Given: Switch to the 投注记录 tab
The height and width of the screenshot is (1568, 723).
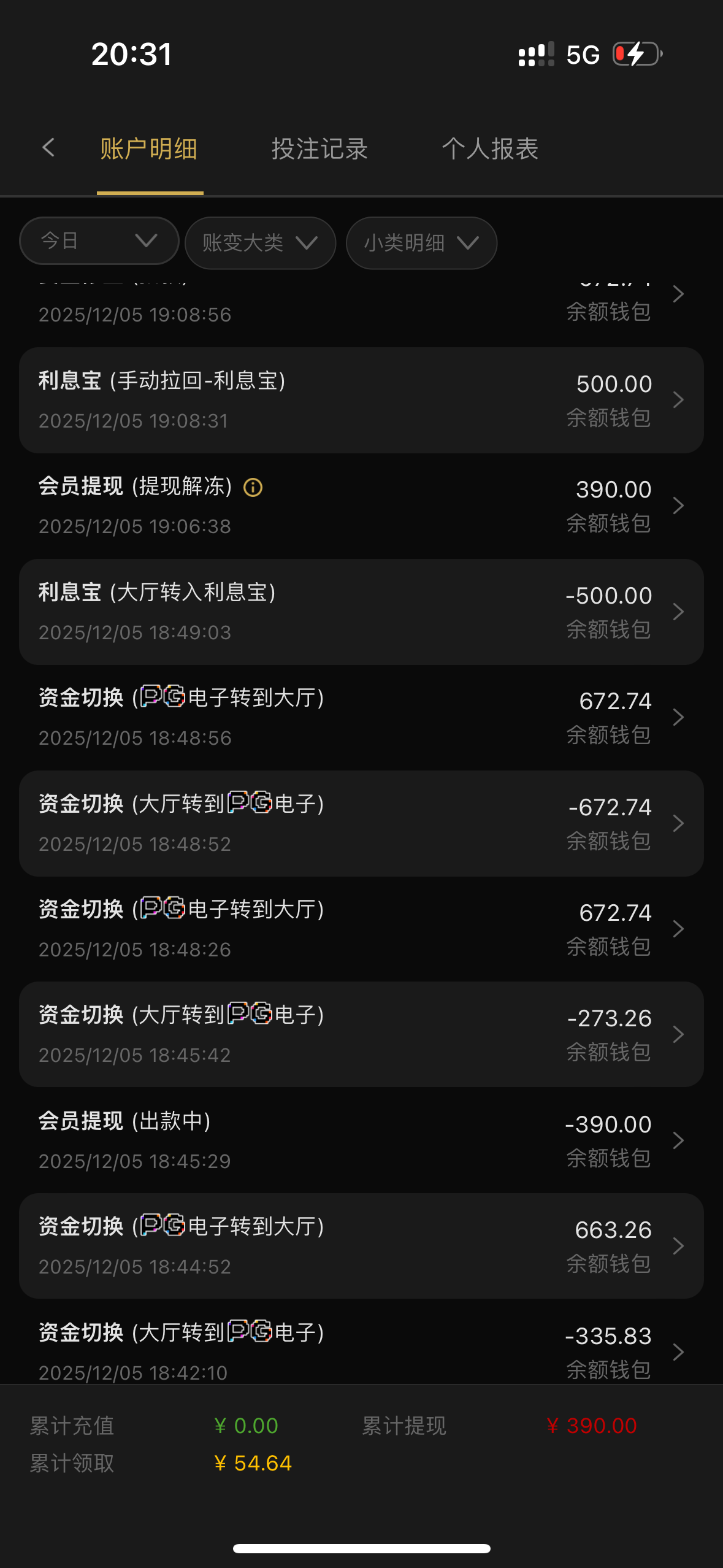Looking at the screenshot, I should point(319,149).
